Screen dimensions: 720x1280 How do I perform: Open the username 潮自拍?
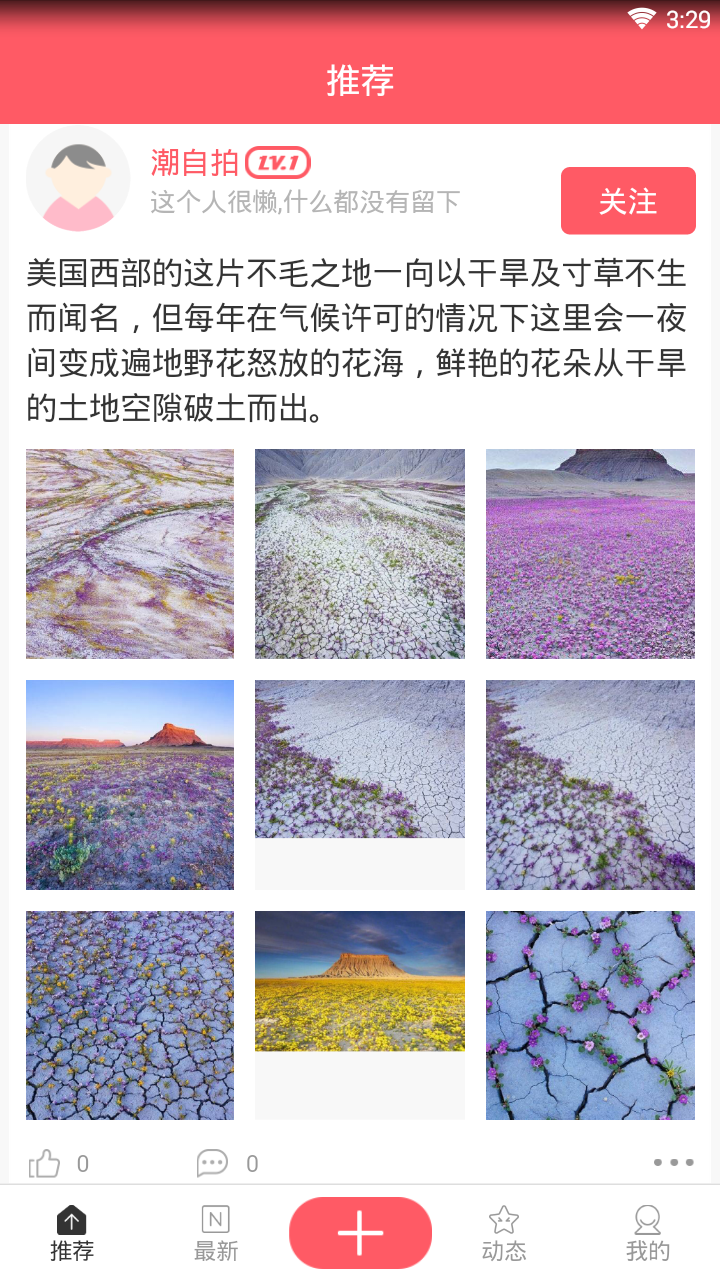point(195,162)
